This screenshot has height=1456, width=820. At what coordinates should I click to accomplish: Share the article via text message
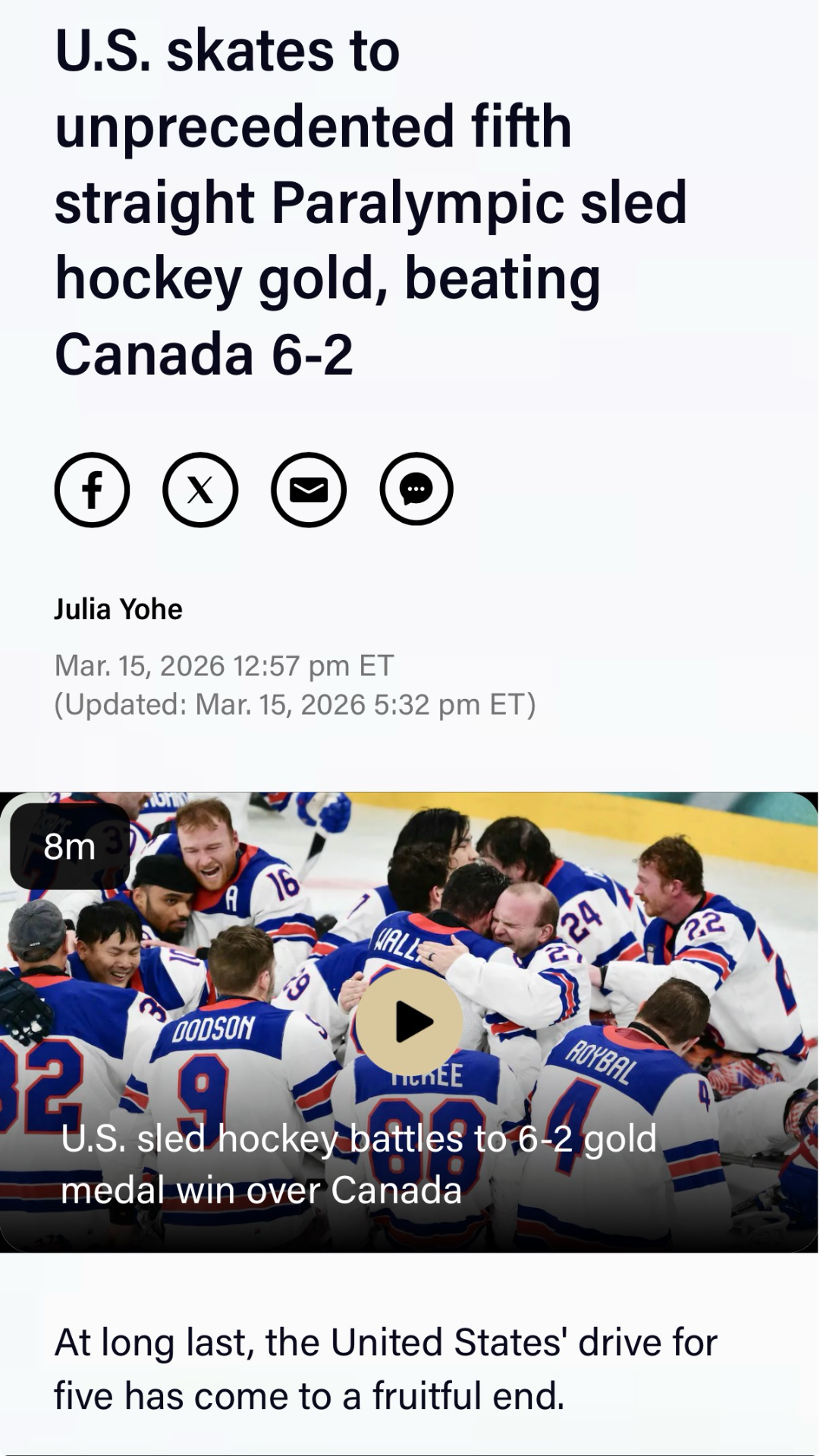tap(416, 490)
